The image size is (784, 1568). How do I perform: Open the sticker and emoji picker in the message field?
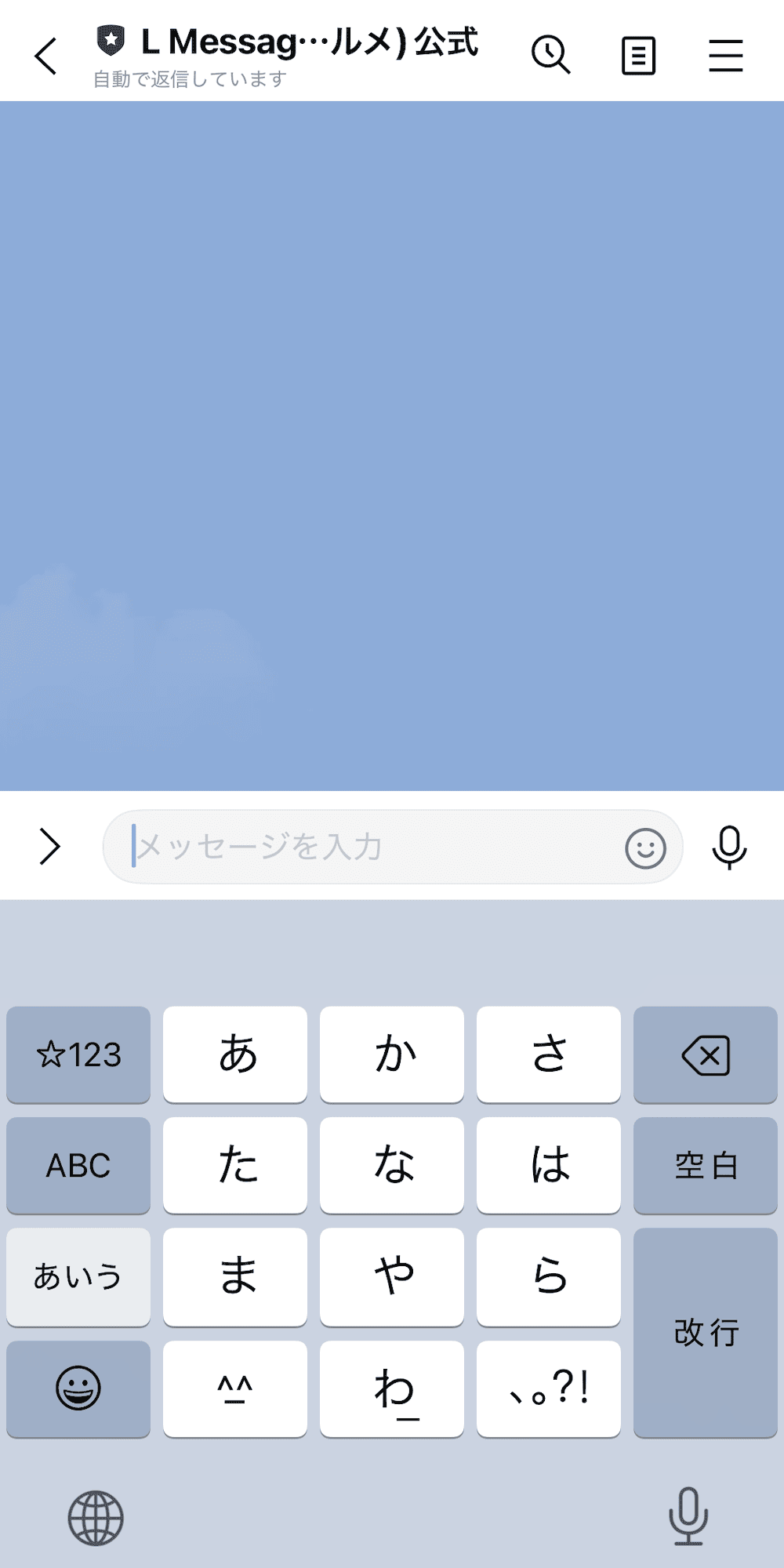645,848
